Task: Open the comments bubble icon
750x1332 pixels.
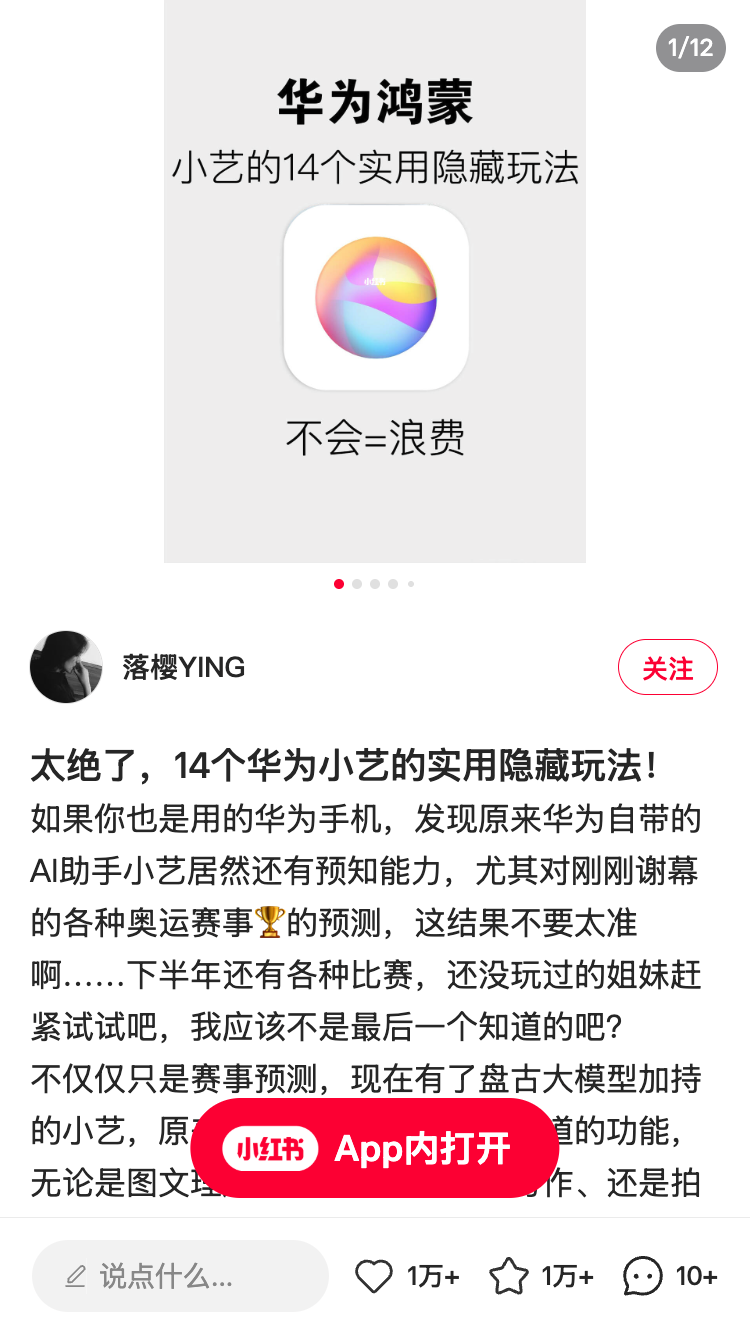Action: click(x=642, y=1276)
